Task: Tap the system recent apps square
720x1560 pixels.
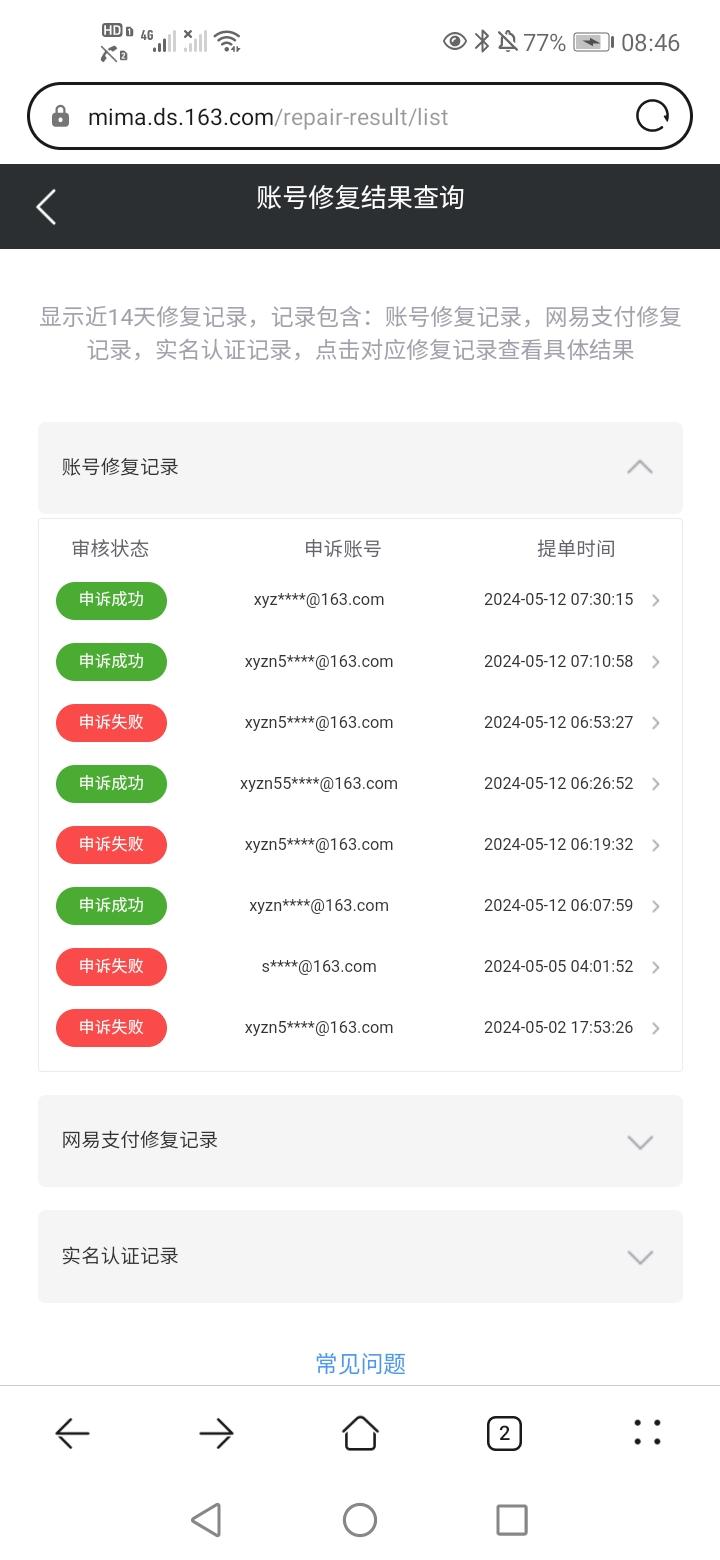Action: click(x=512, y=1520)
